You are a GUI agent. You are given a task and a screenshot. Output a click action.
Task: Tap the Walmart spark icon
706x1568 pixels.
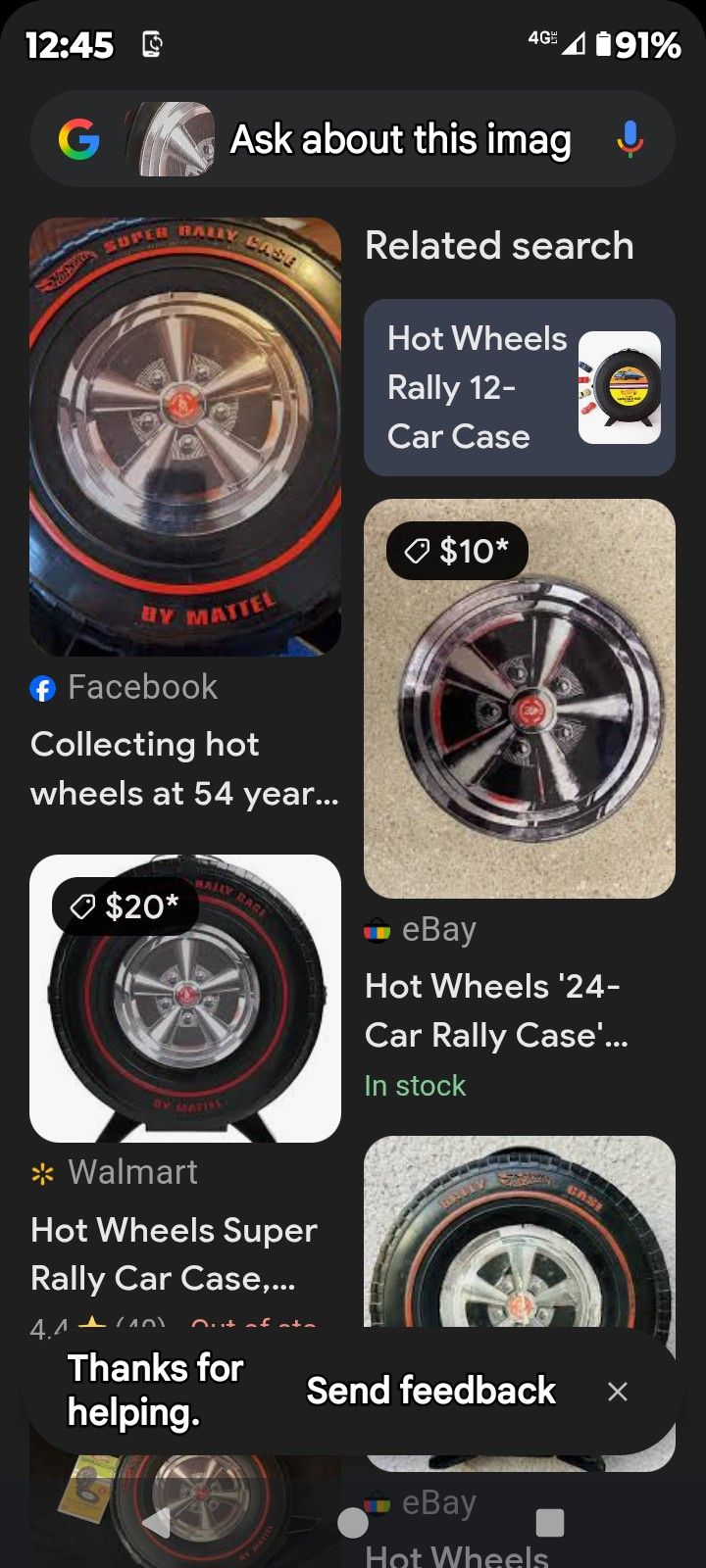coord(43,1171)
